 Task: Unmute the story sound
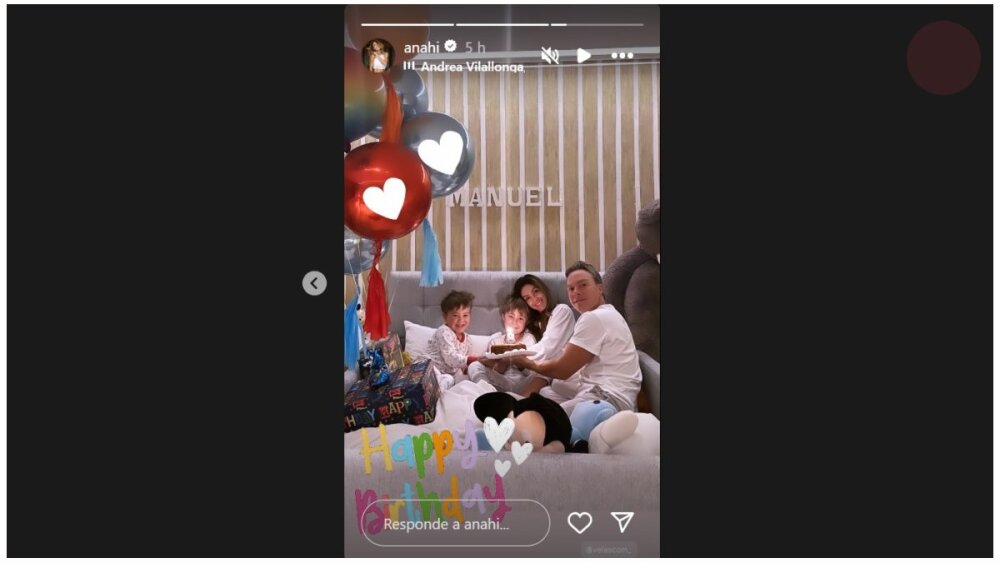(549, 55)
